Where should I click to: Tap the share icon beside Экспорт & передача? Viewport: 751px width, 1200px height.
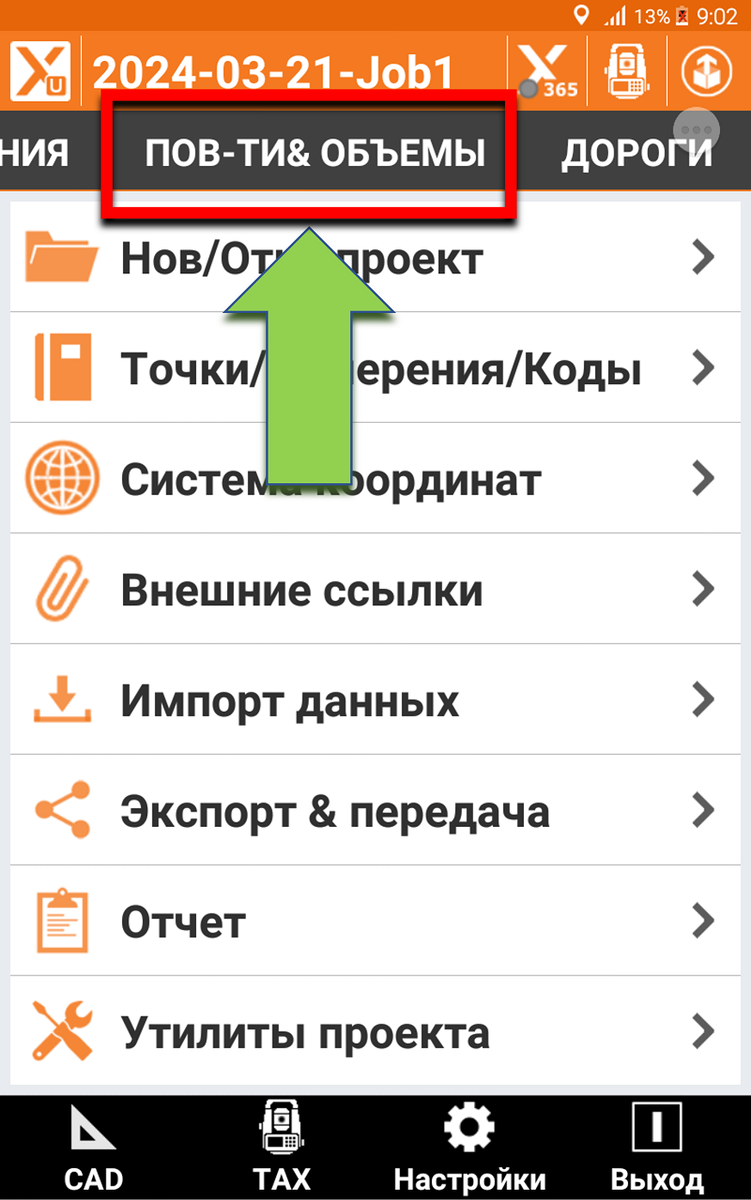tap(60, 810)
